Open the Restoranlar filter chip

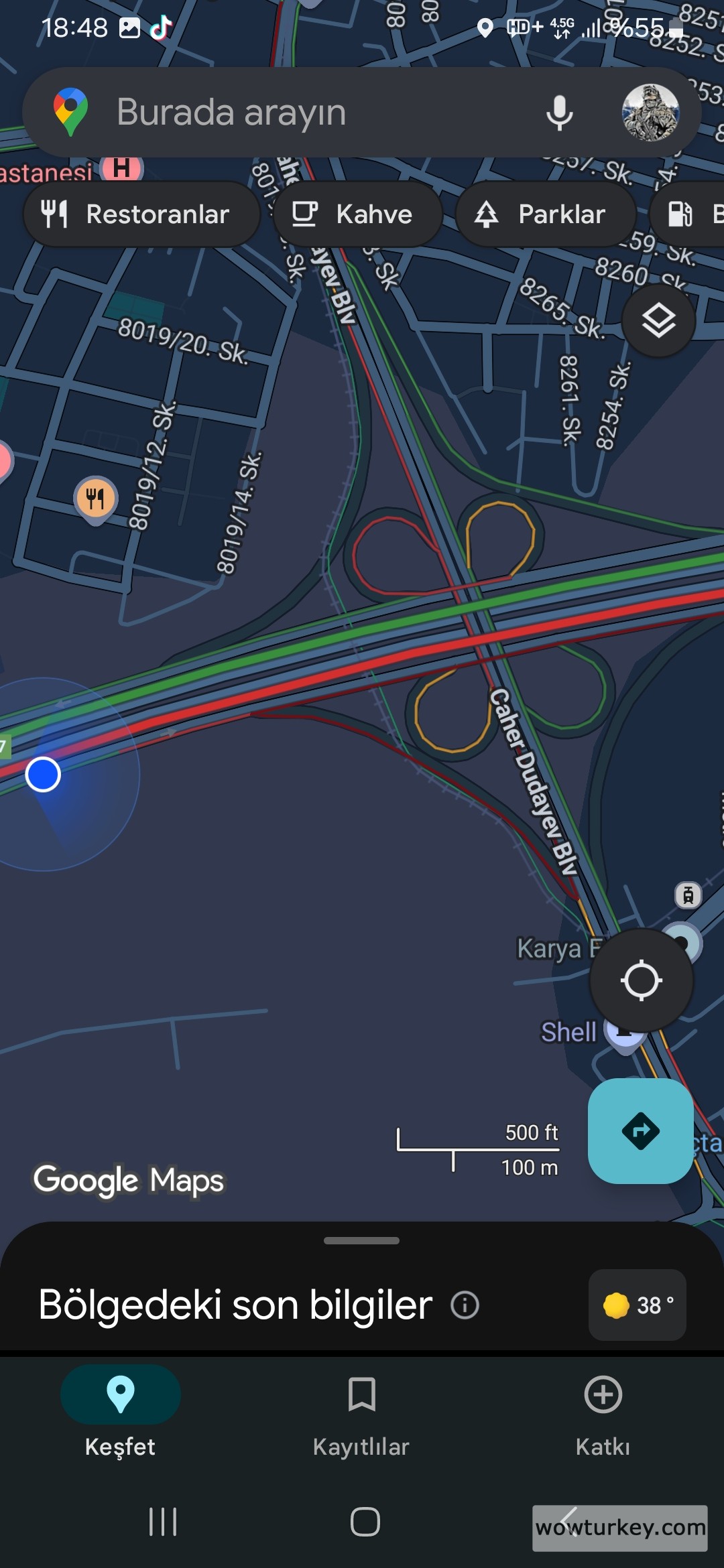click(x=141, y=214)
